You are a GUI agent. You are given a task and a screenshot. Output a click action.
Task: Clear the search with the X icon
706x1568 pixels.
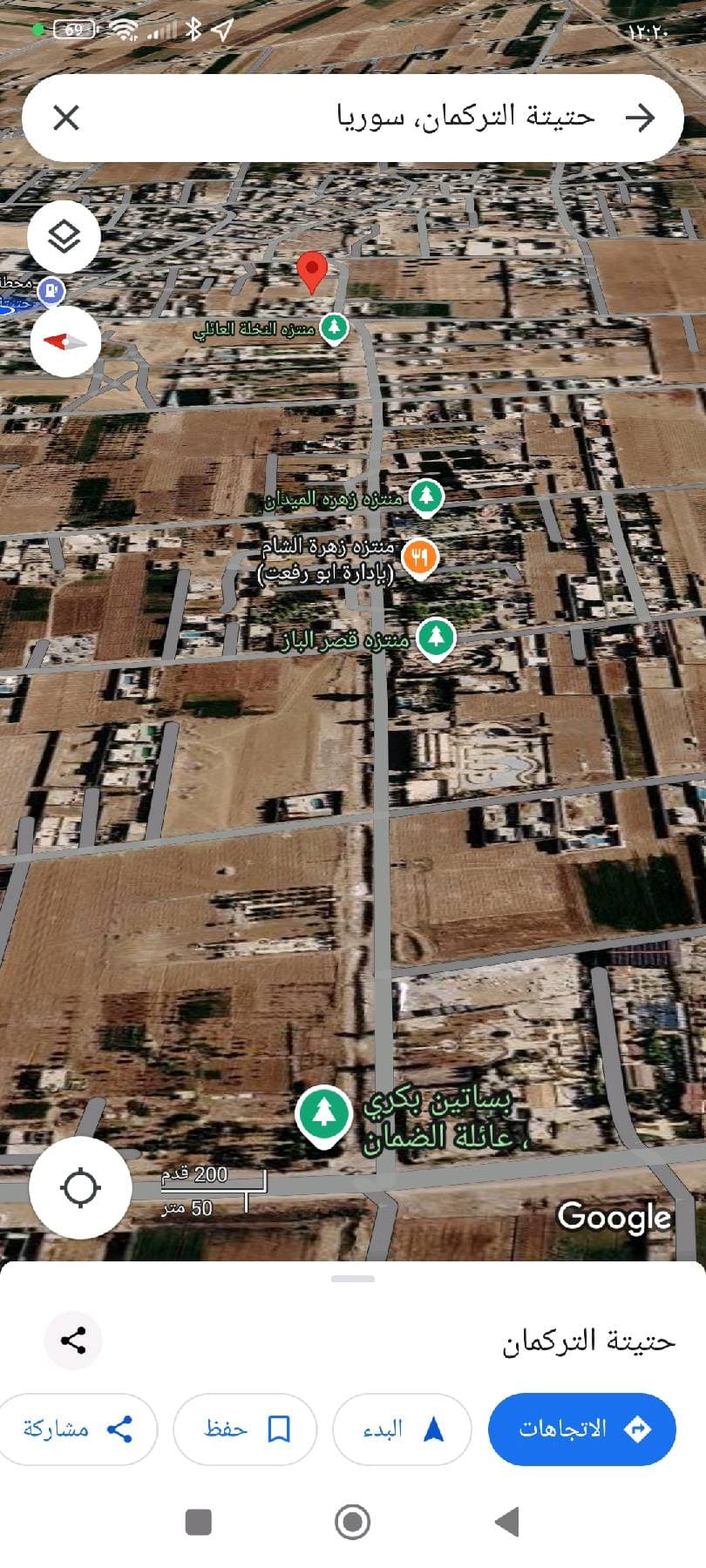pyautogui.click(x=66, y=118)
